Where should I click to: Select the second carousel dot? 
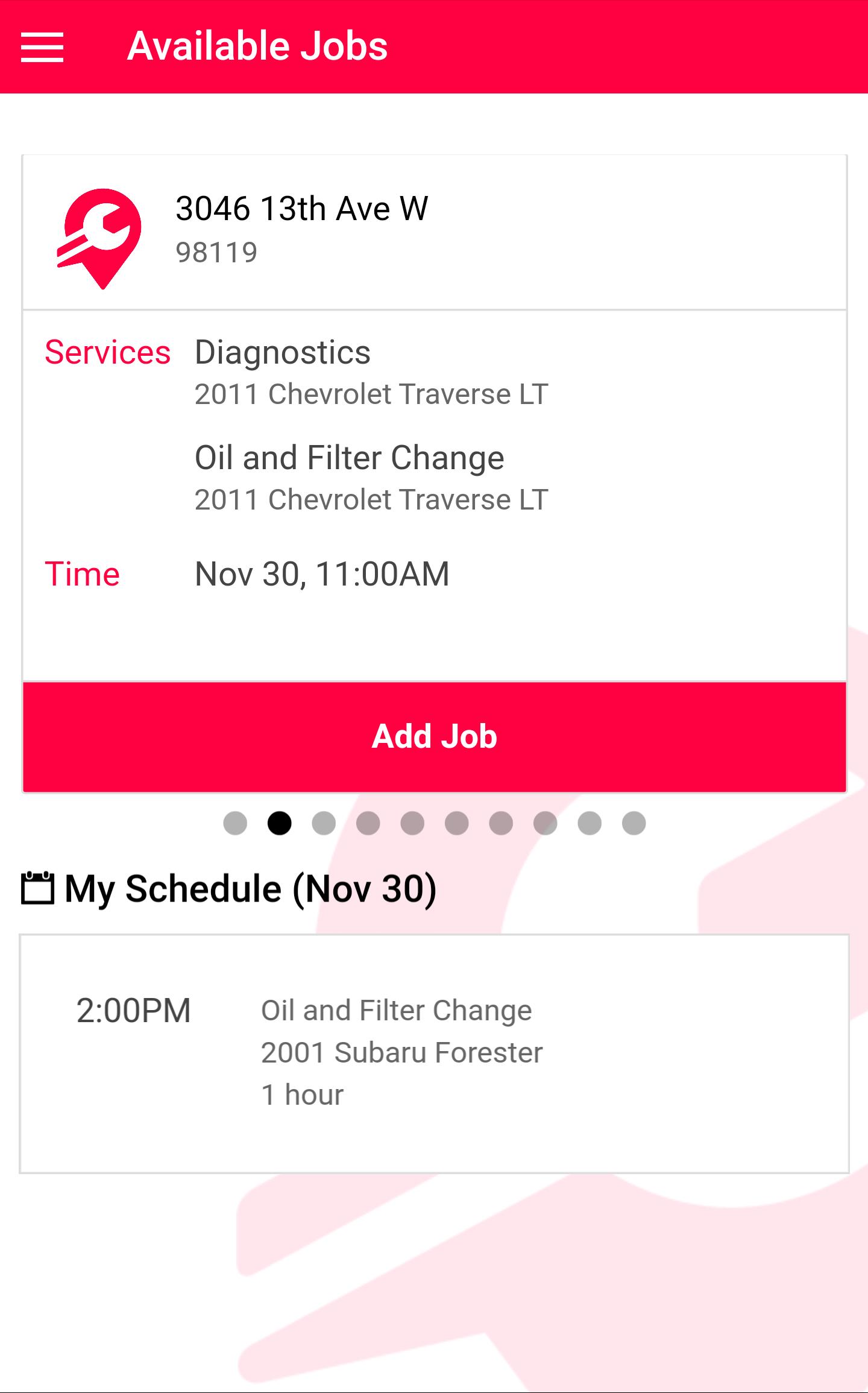280,821
